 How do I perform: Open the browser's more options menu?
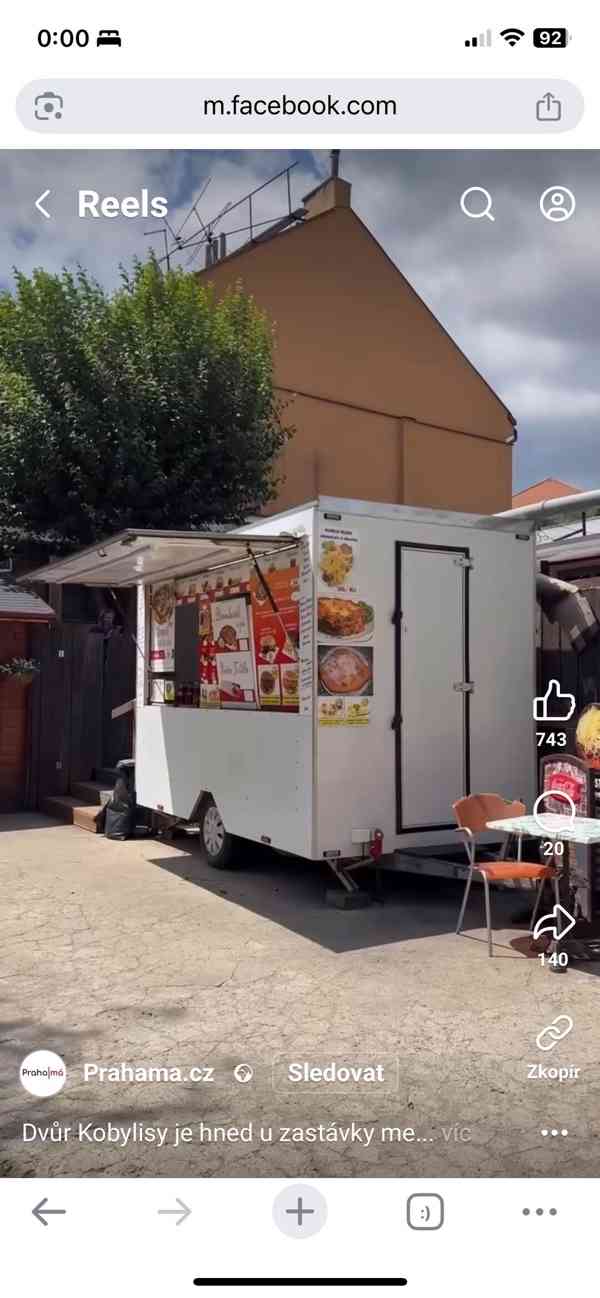point(539,1212)
